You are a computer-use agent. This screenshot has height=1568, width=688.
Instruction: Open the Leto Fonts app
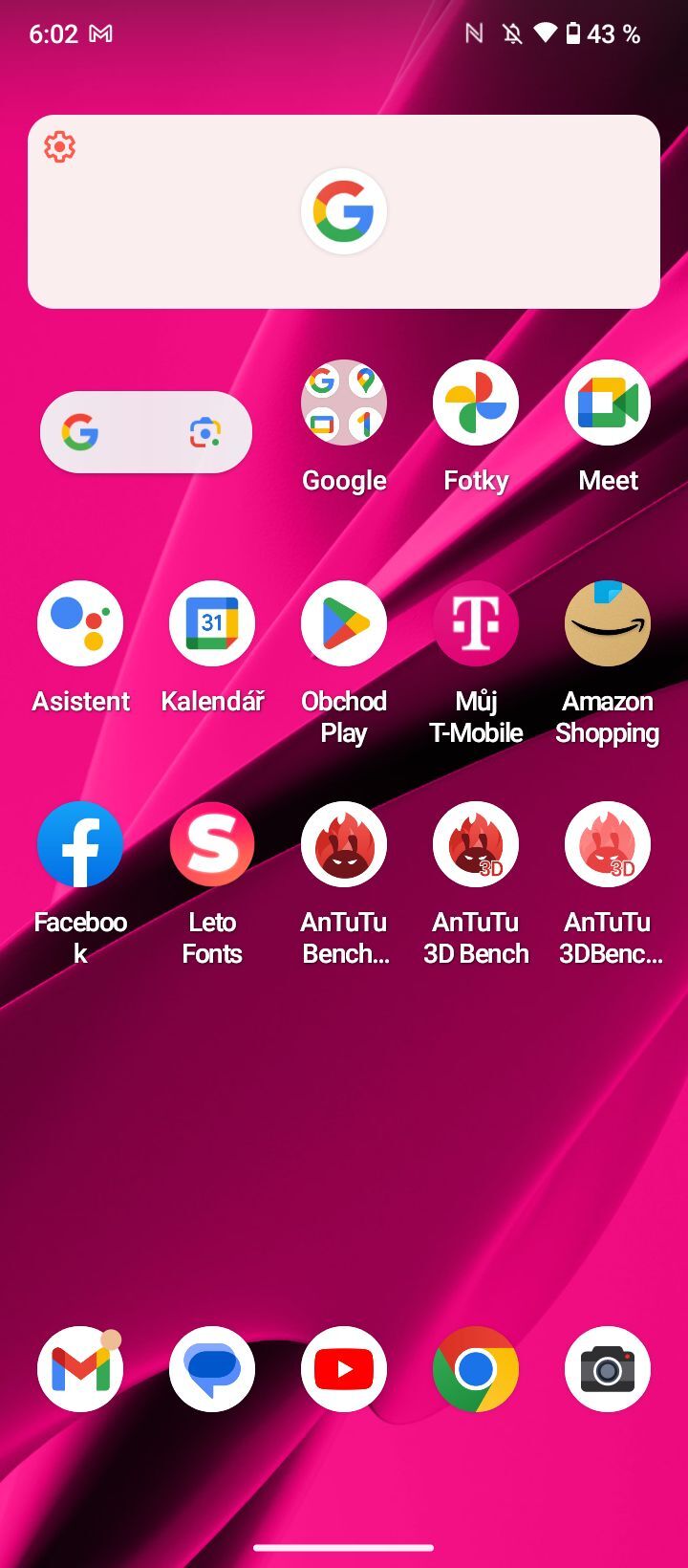tap(211, 844)
